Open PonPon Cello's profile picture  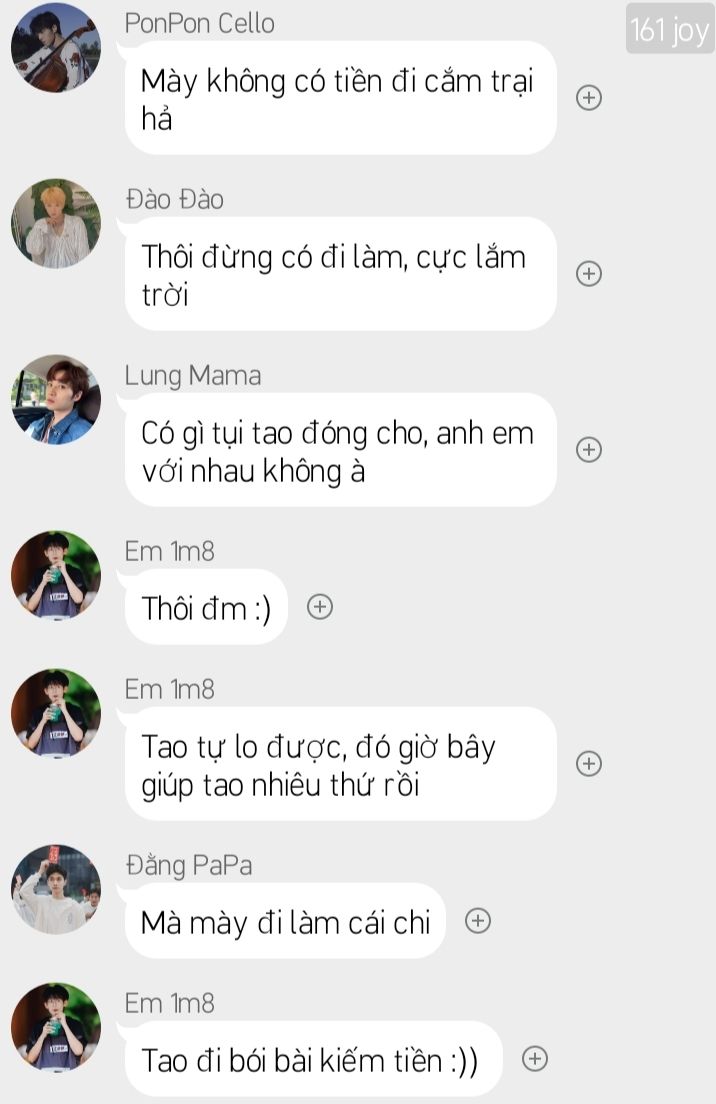click(56, 48)
